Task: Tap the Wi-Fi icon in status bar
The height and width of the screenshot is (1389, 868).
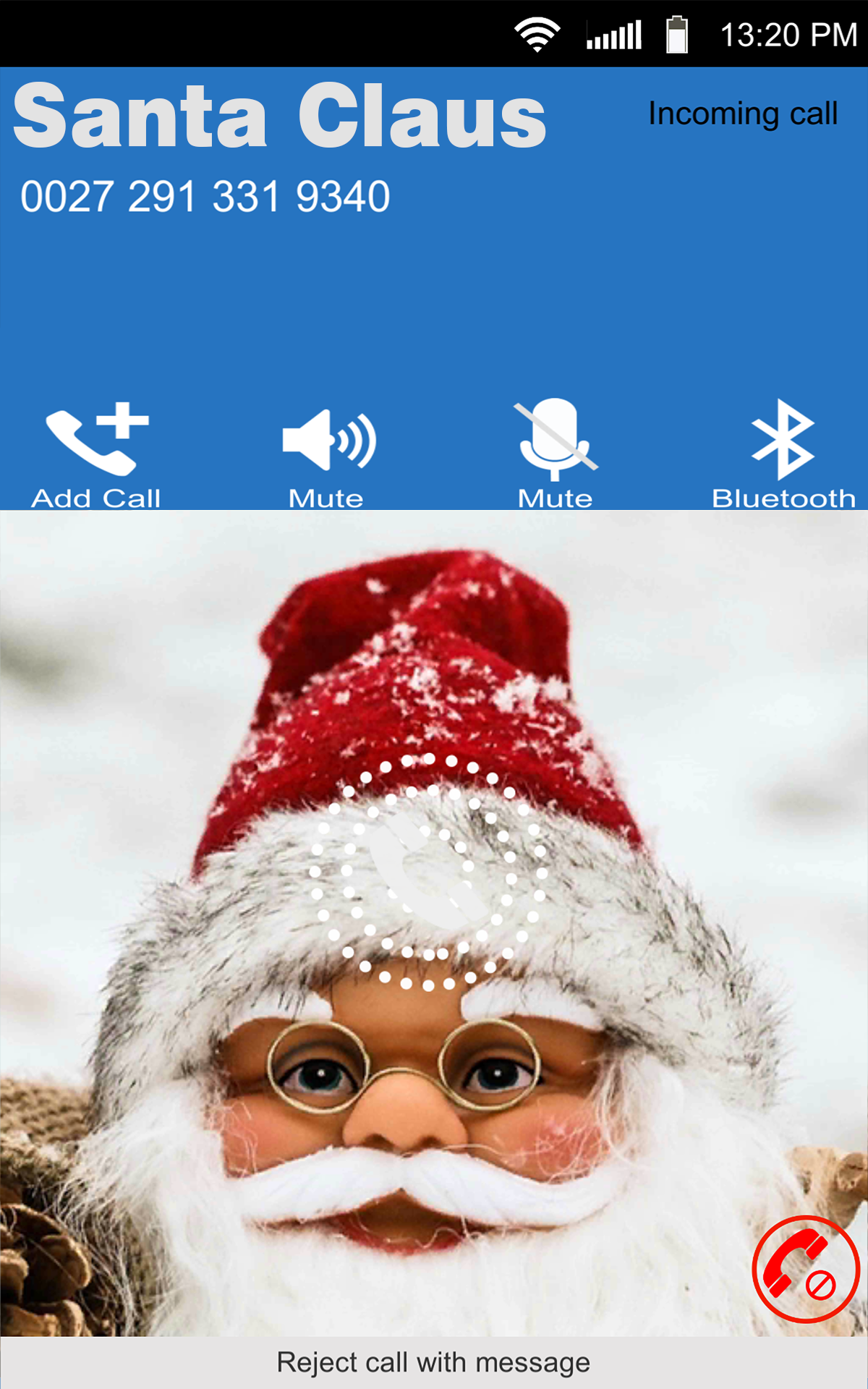Action: coord(536,31)
